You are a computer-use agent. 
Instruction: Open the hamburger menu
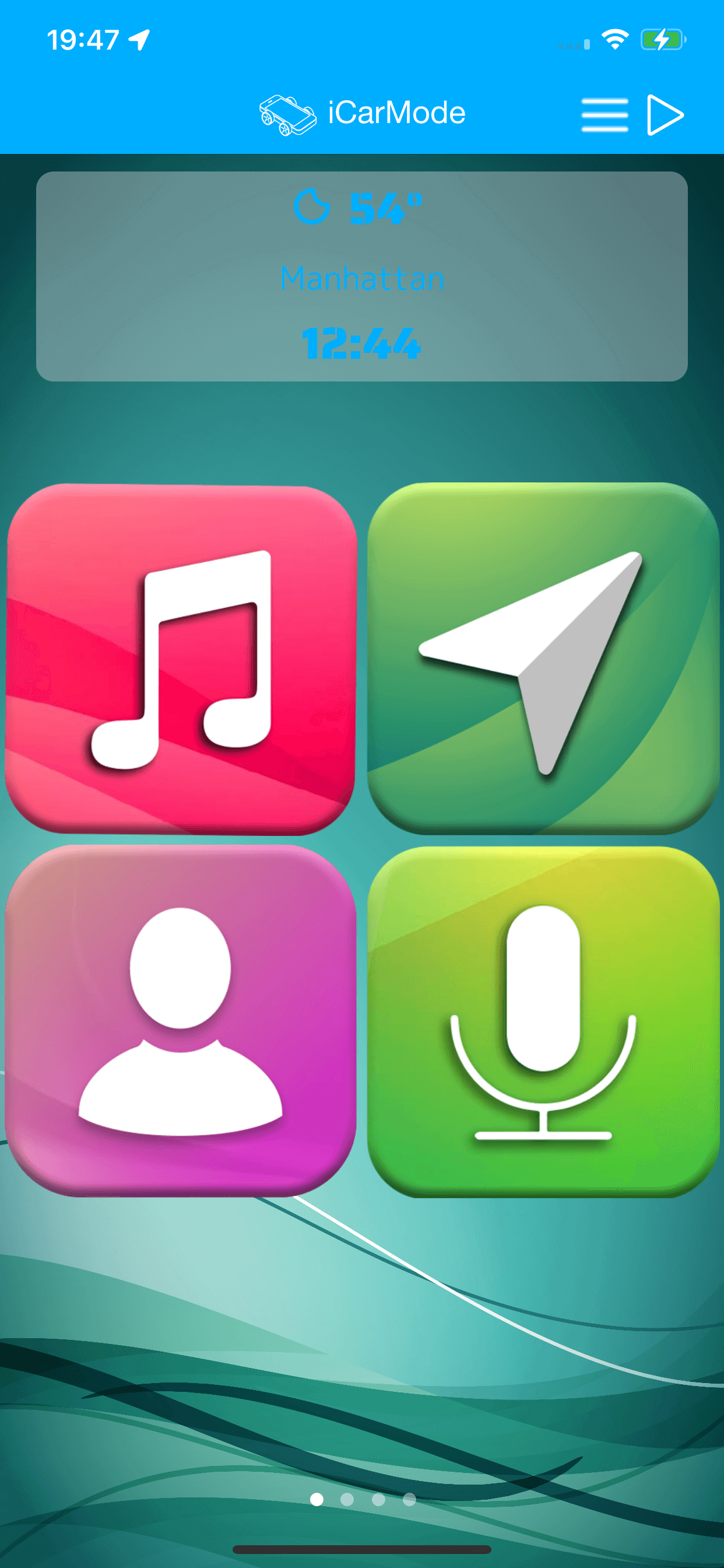(x=604, y=114)
